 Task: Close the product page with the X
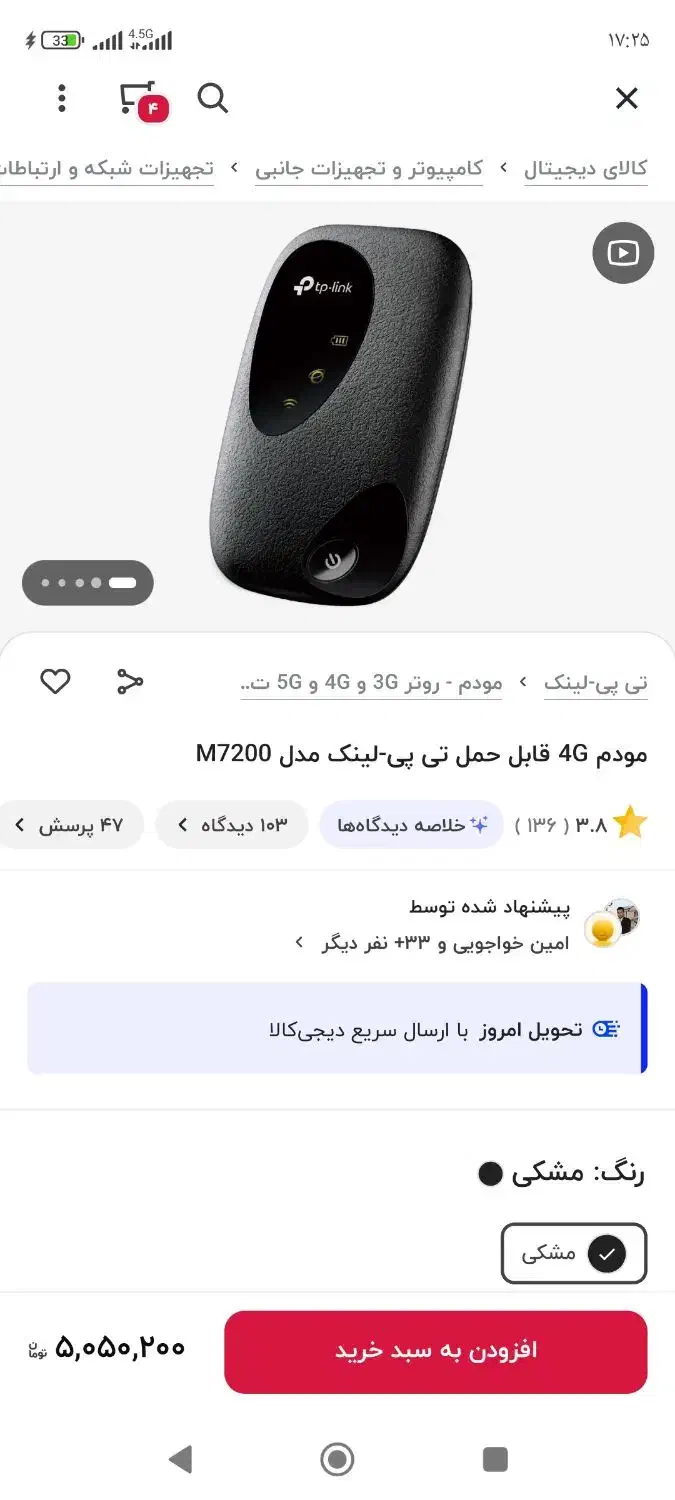pyautogui.click(x=626, y=98)
